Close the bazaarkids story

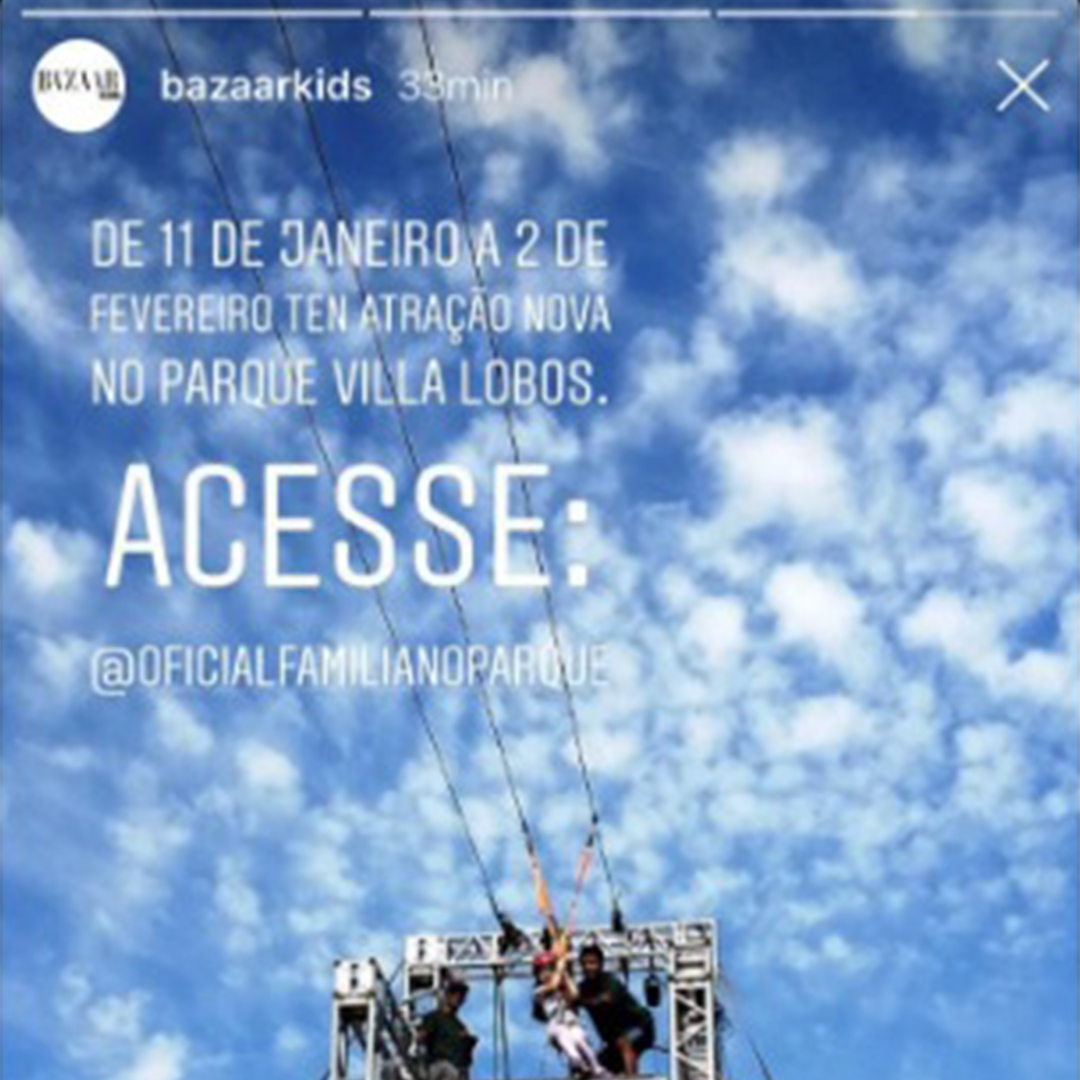[x=1023, y=86]
